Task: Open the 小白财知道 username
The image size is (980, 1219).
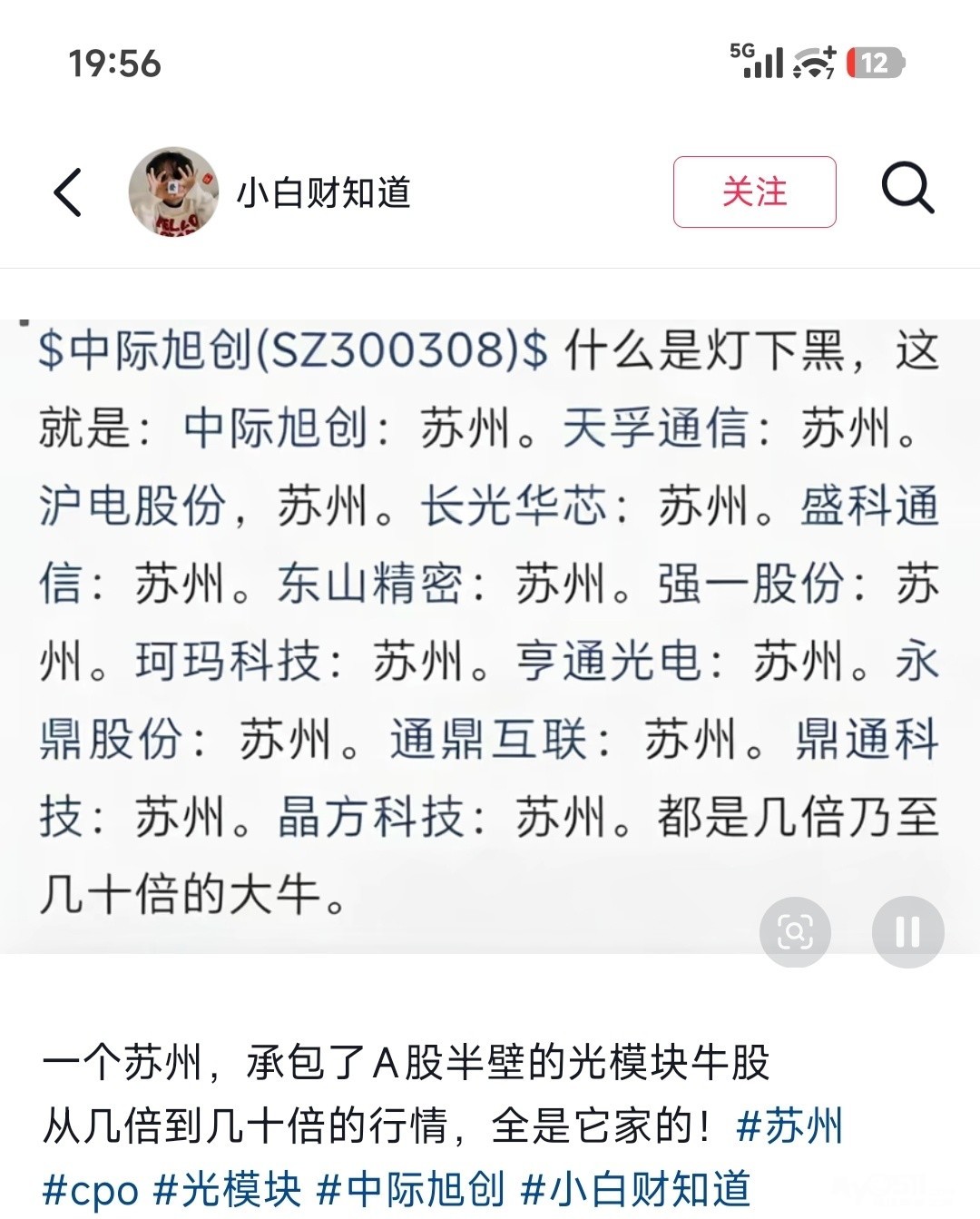Action: [x=324, y=192]
